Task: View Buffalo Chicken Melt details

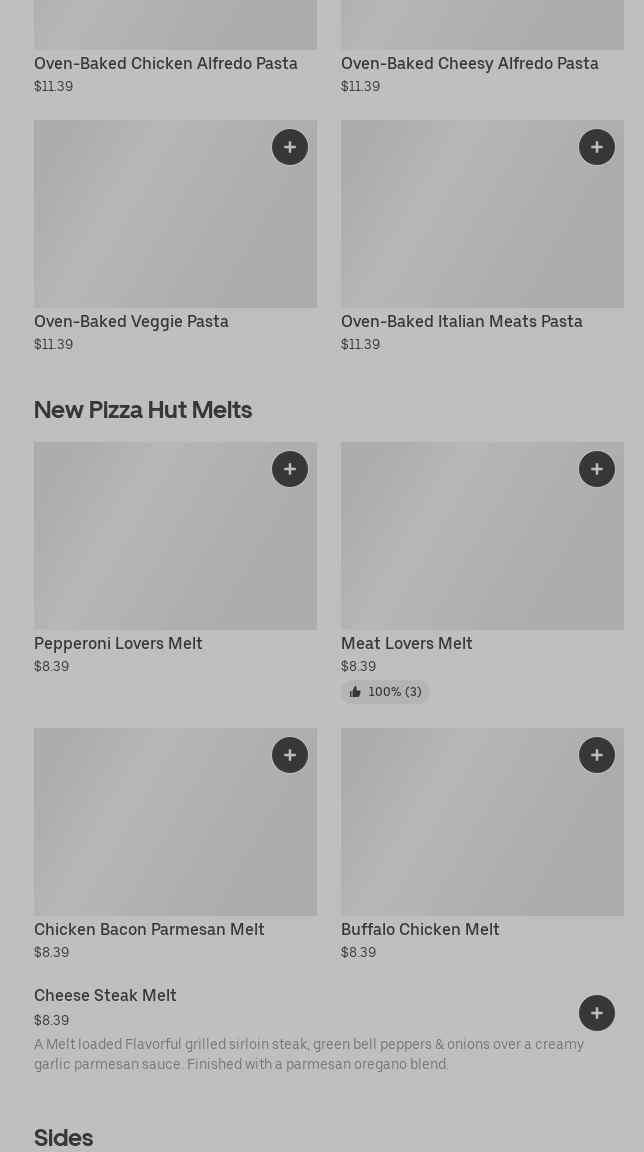Action: (x=482, y=835)
